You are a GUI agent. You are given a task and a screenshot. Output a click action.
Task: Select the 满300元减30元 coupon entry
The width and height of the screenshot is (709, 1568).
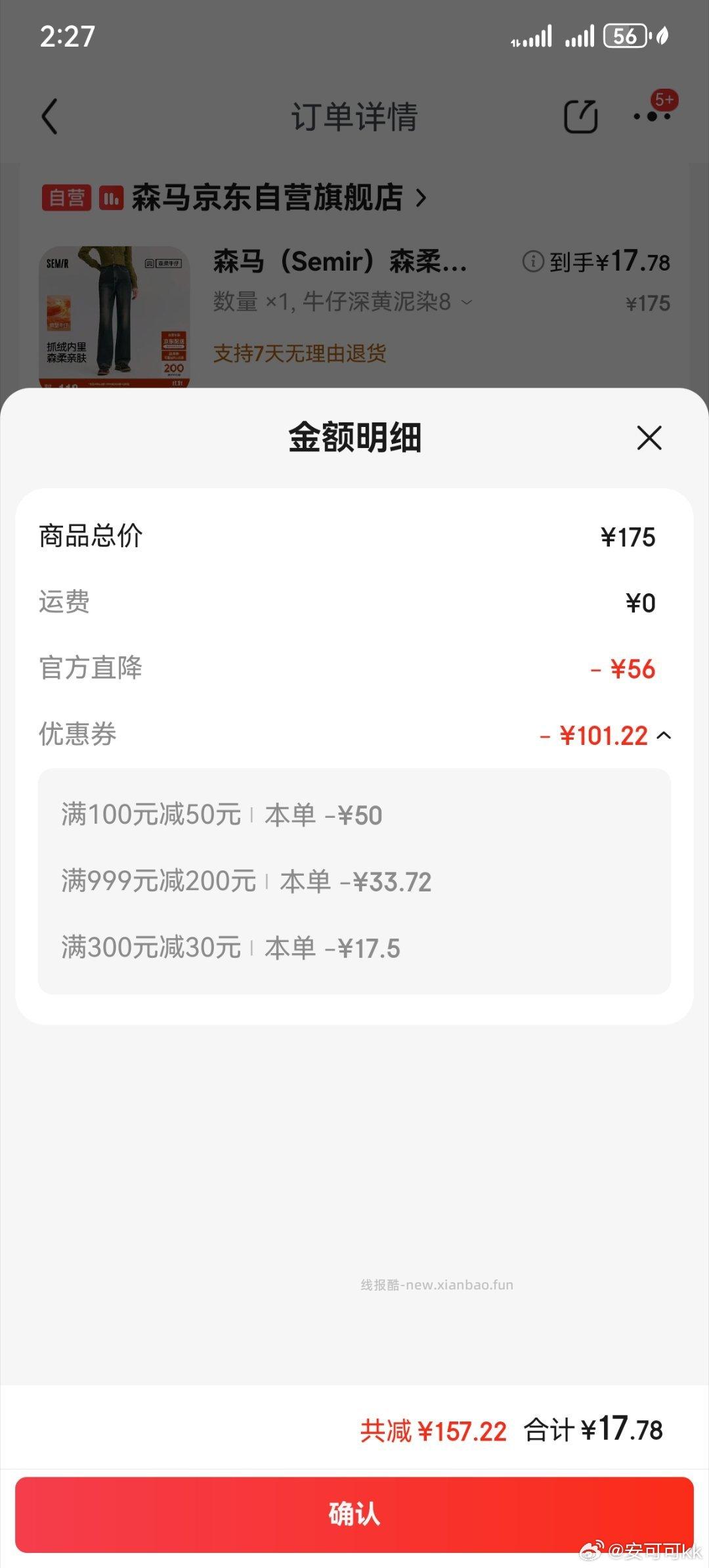230,948
